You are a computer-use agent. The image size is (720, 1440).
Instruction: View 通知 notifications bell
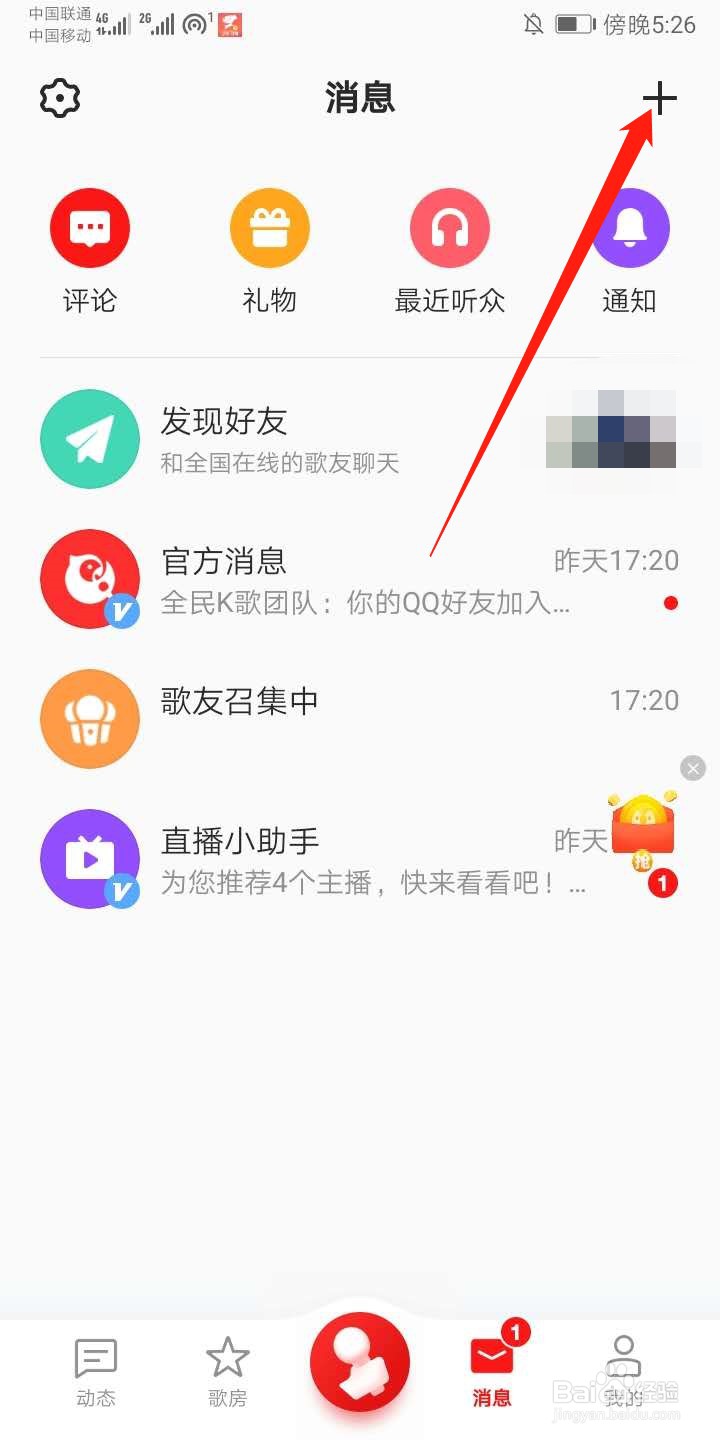[x=630, y=227]
